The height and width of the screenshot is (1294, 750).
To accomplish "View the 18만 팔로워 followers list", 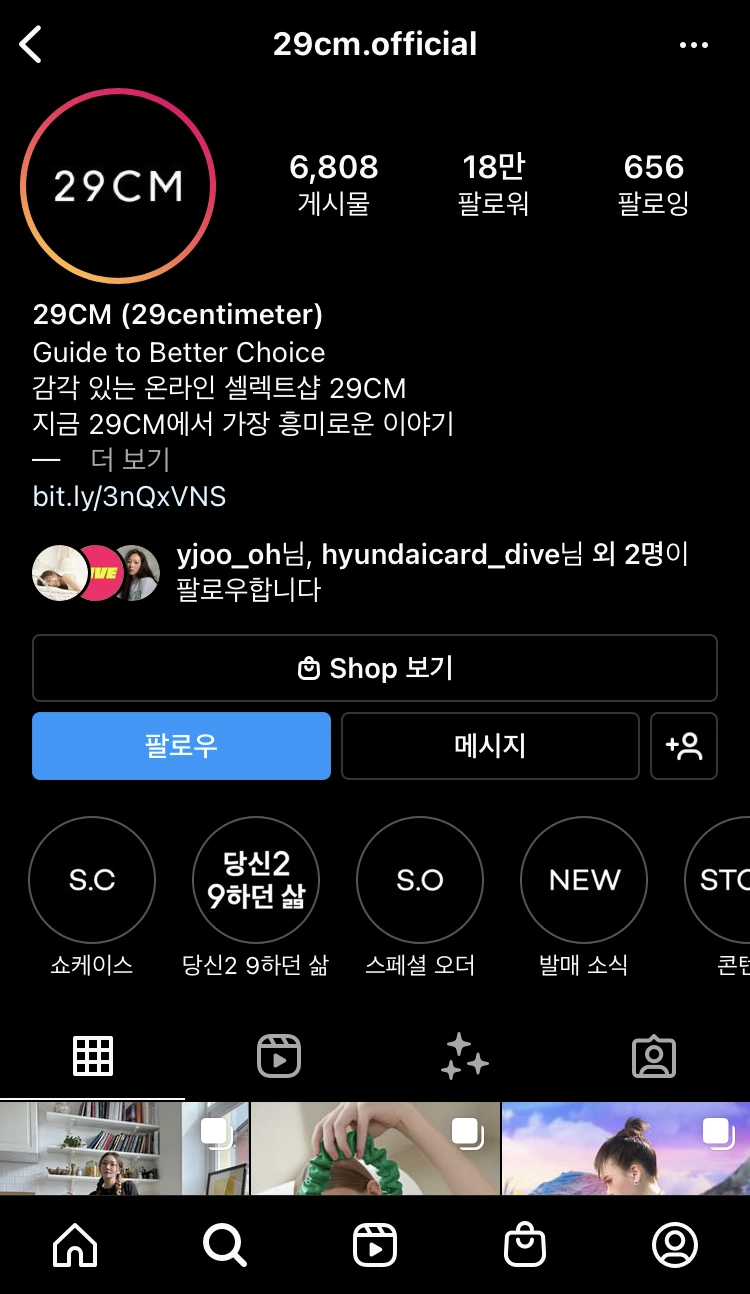I will tap(493, 184).
